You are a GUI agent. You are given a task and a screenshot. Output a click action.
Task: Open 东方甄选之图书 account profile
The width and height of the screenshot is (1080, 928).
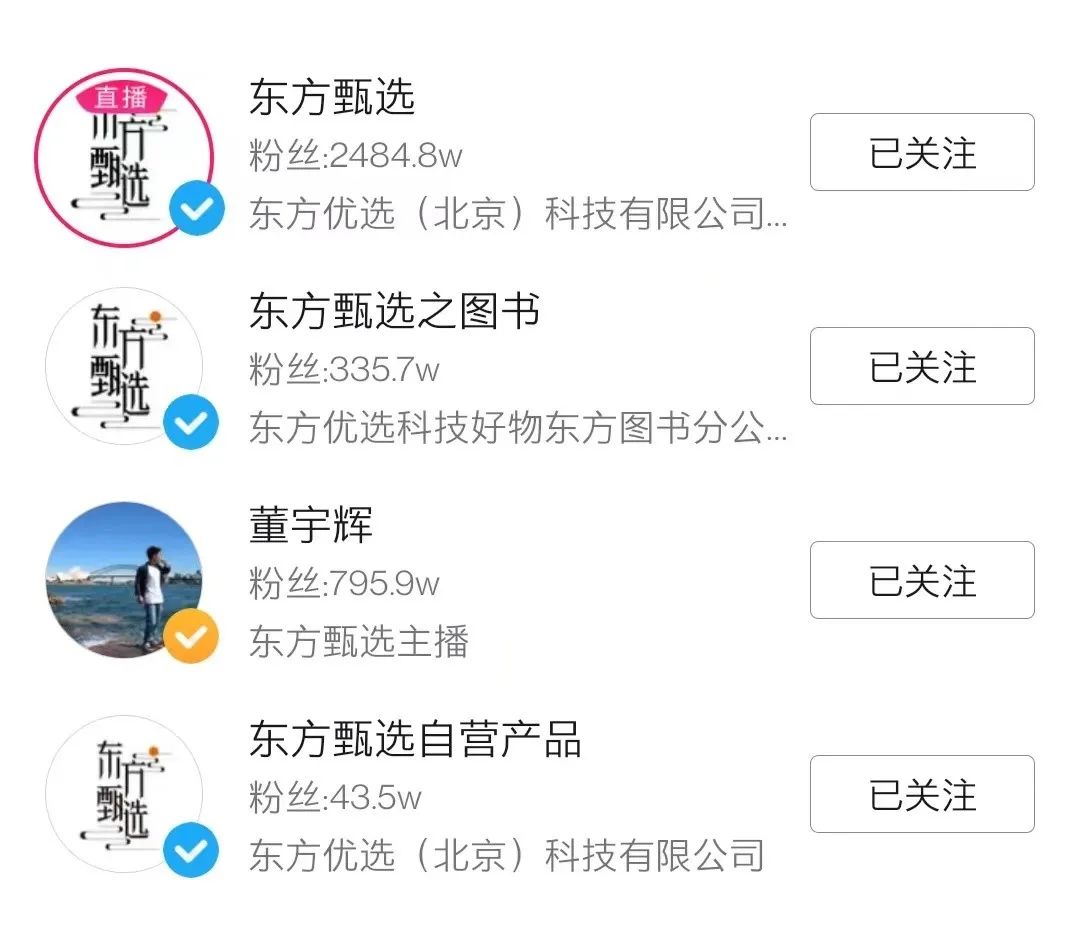point(394,312)
